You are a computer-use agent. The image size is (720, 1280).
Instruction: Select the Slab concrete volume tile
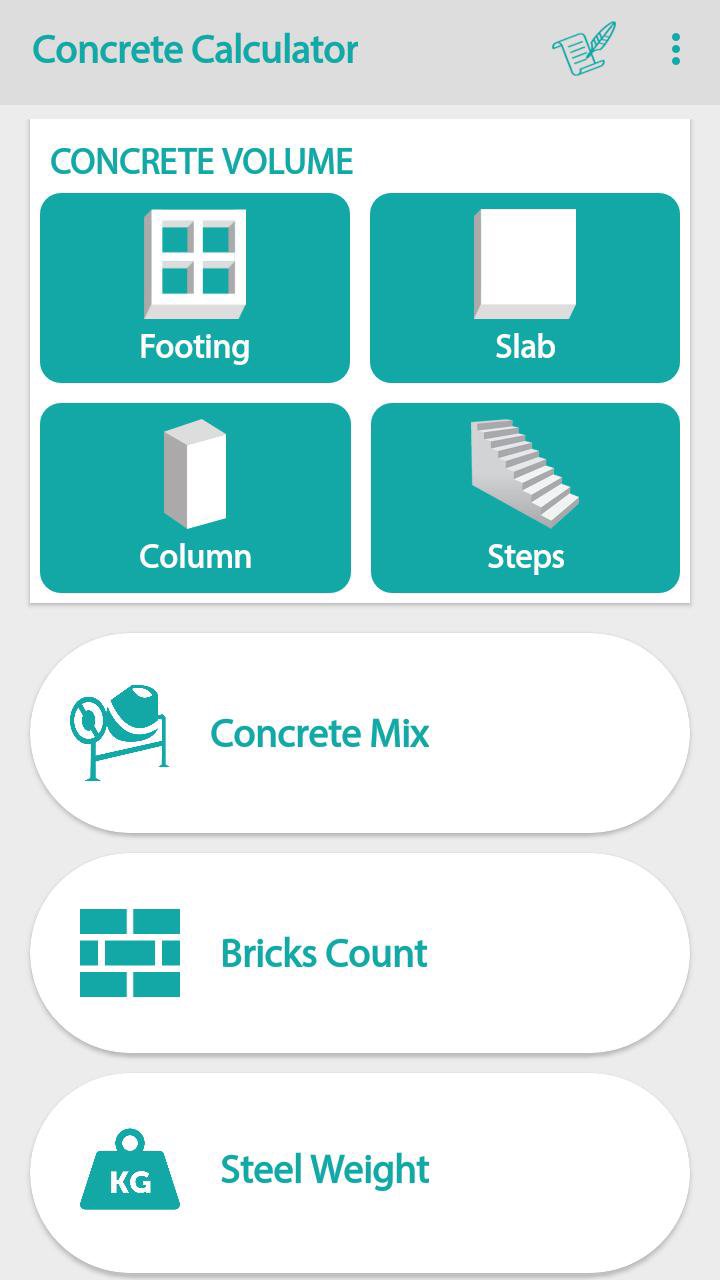[525, 288]
